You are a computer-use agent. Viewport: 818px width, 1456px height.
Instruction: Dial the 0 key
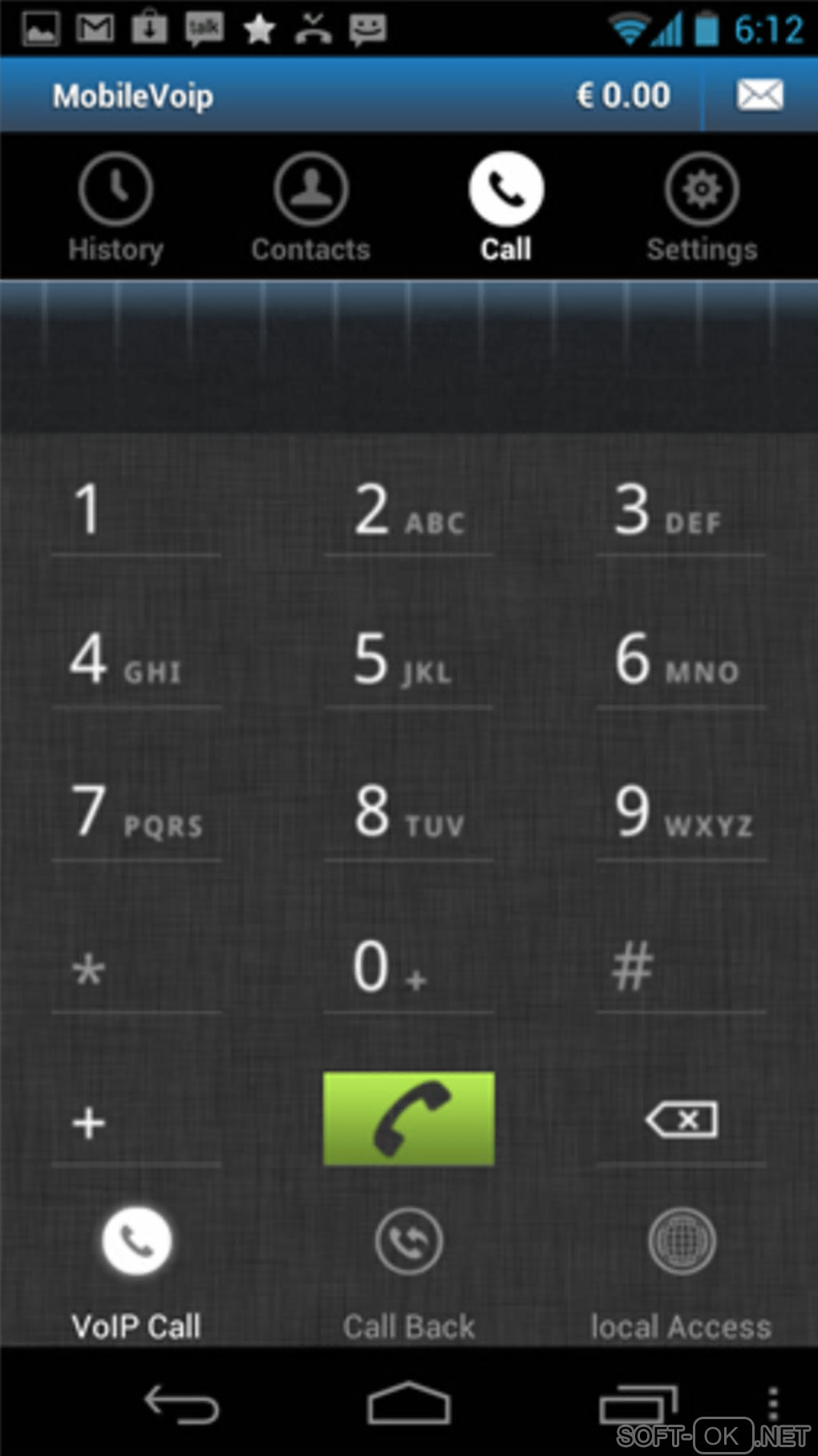(x=408, y=966)
